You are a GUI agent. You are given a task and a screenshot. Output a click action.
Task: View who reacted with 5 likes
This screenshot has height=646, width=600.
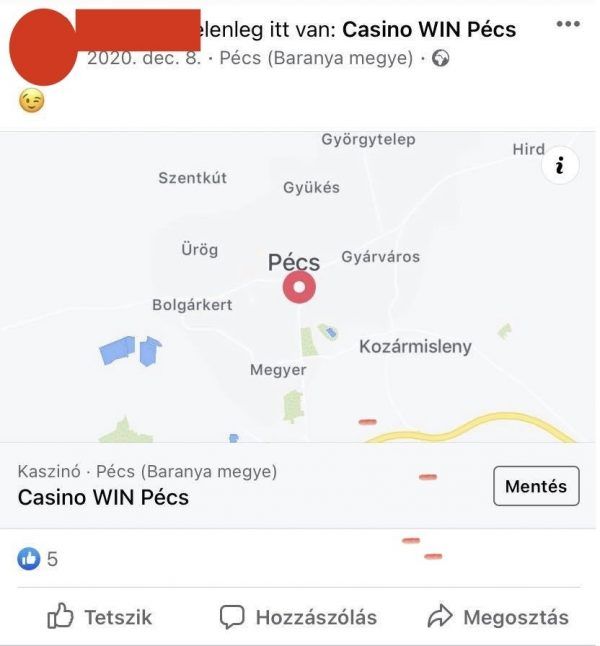38,559
